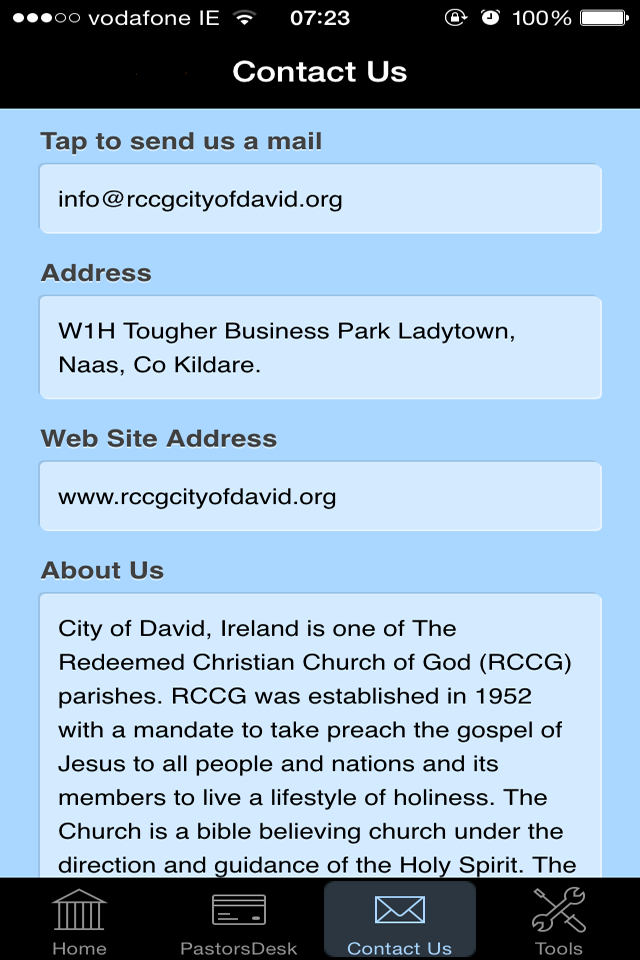The image size is (640, 960).
Task: Tap the info@rccgcityofdavid.org email field
Action: (320, 199)
